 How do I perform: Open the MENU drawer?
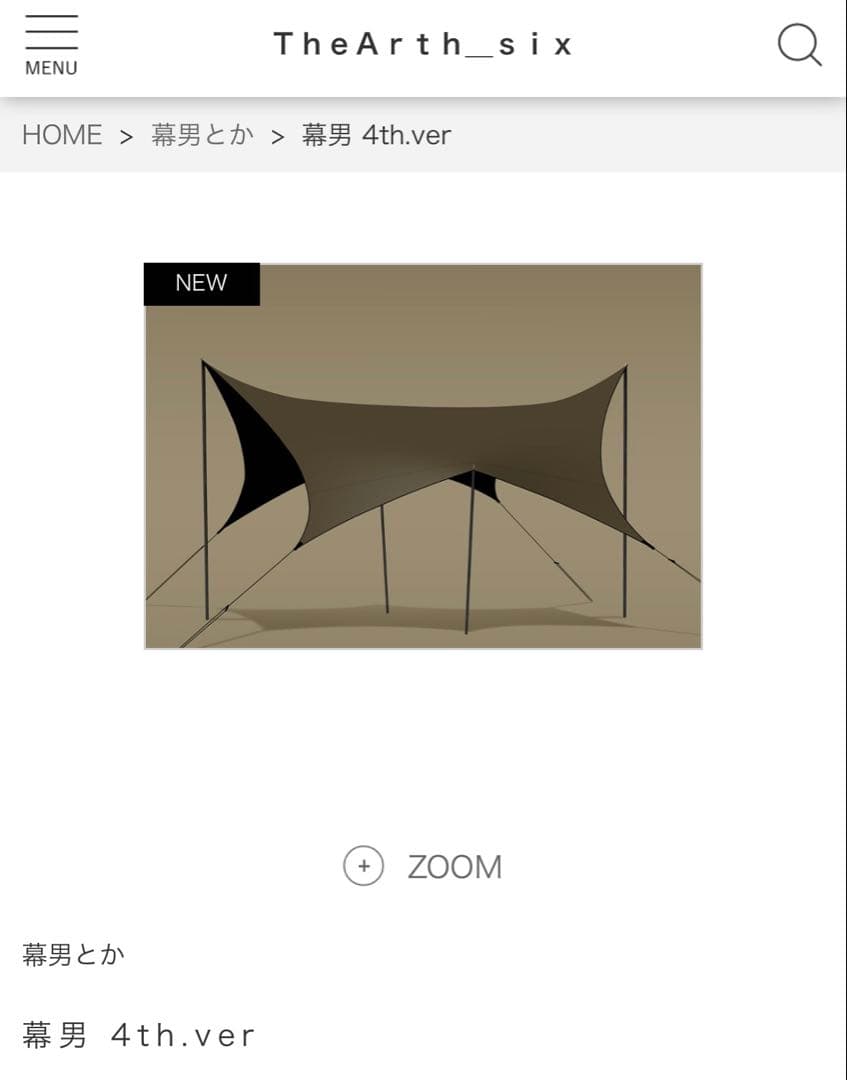point(51,45)
